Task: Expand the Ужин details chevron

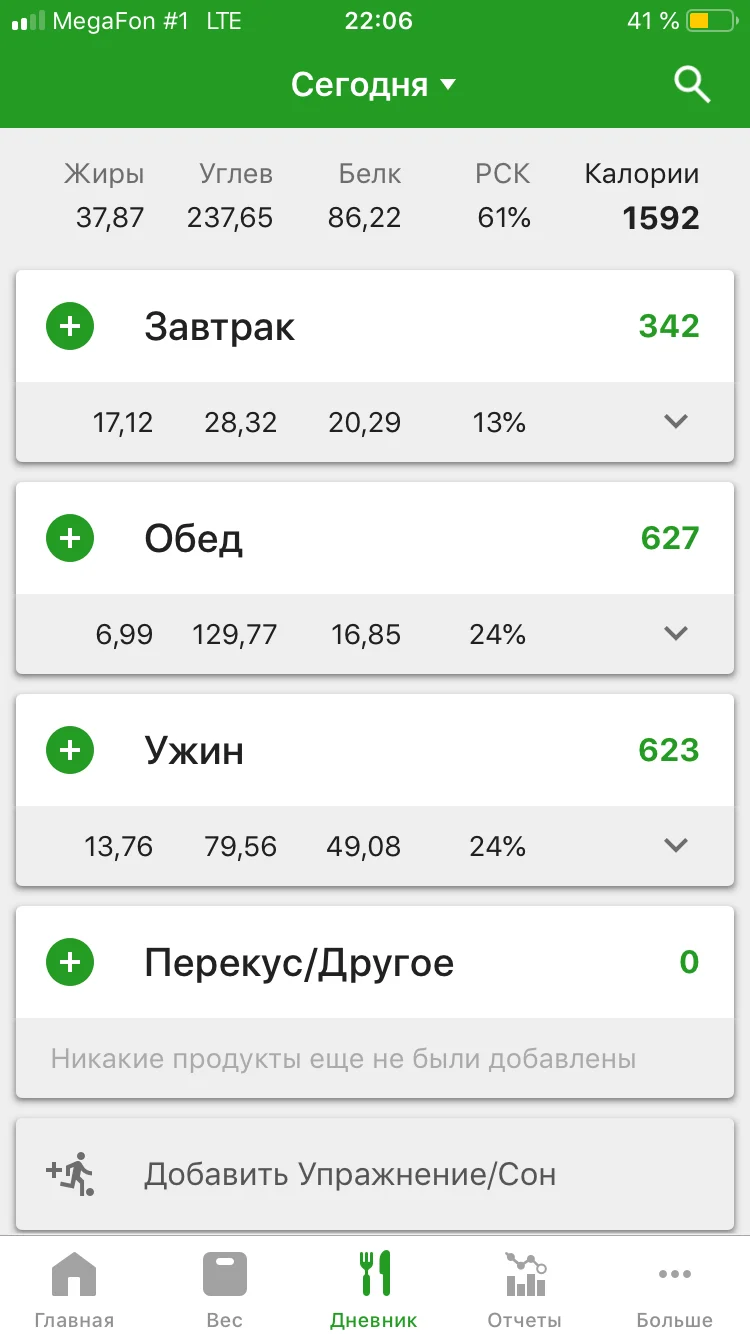Action: point(676,846)
